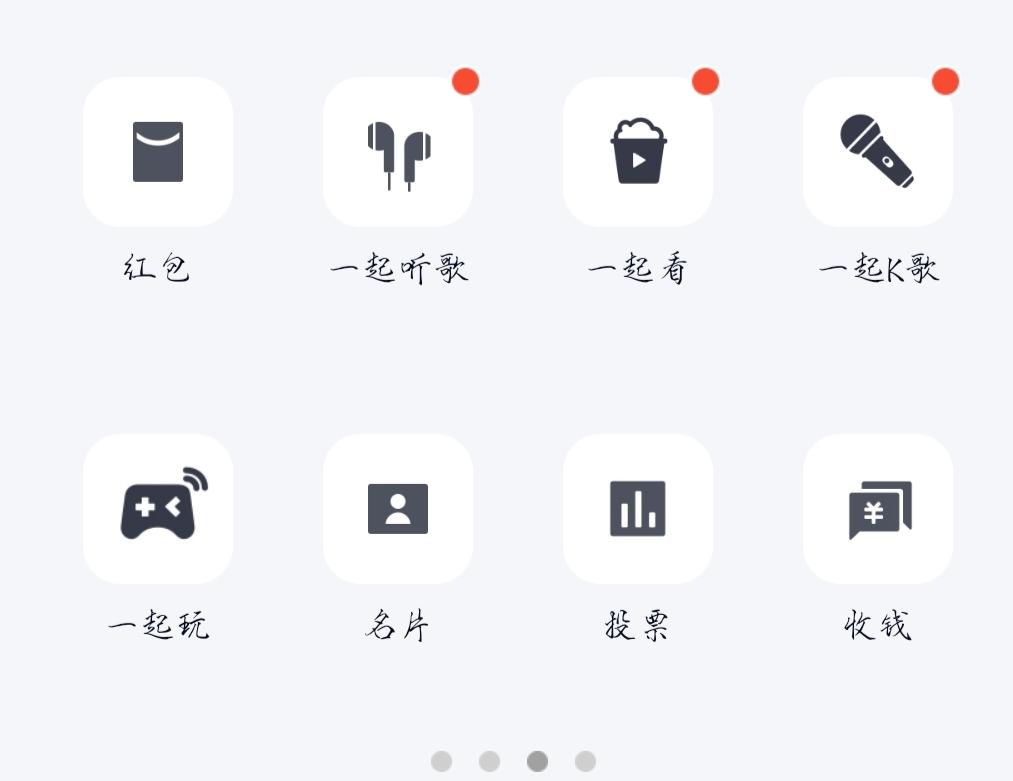
Task: Open the 红包 red packet option
Action: [158, 152]
